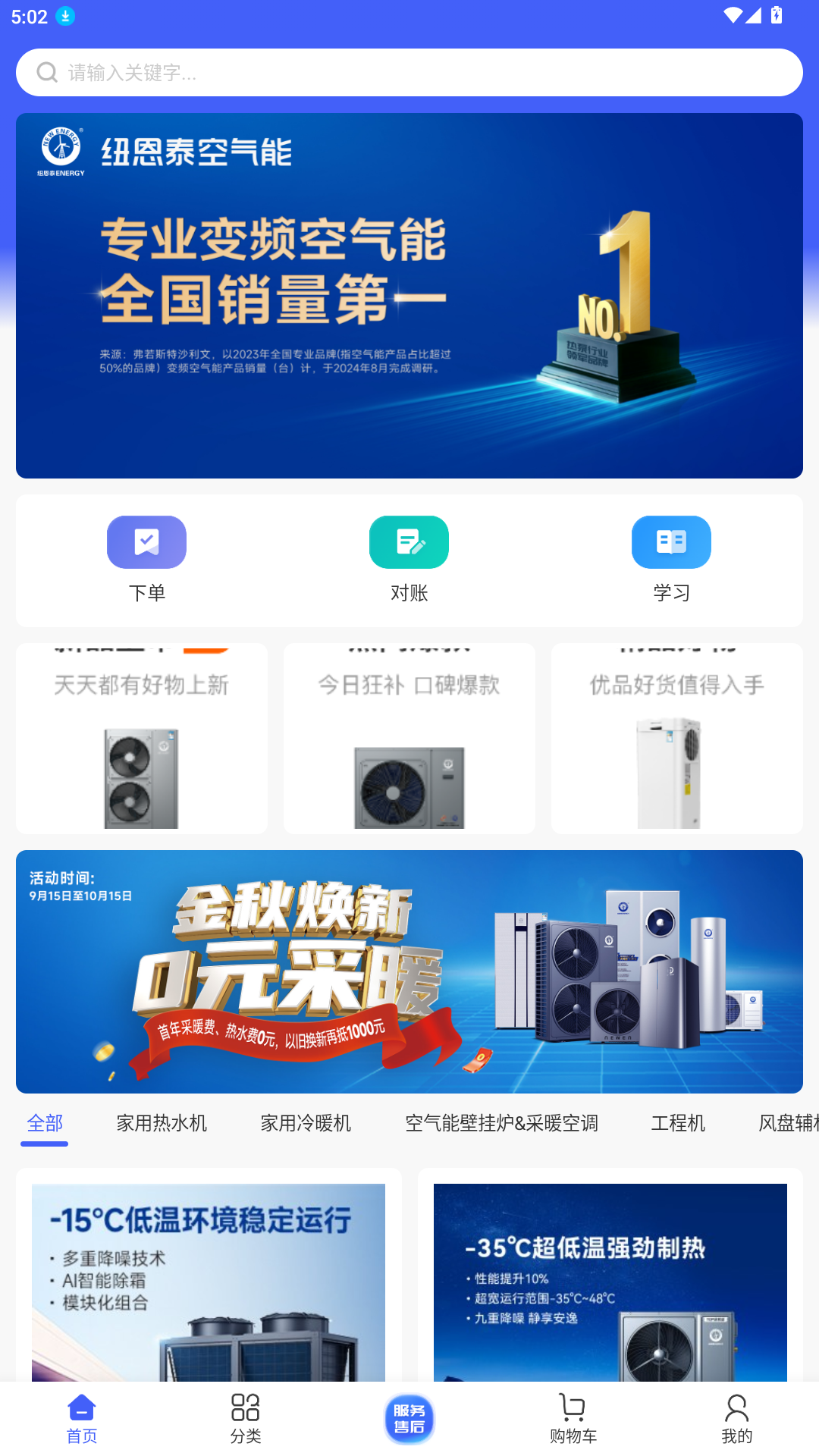This screenshot has height=1456, width=819.
Task: Switch to the 空气能壁挂炉&采暖空调 tab
Action: [x=501, y=1123]
